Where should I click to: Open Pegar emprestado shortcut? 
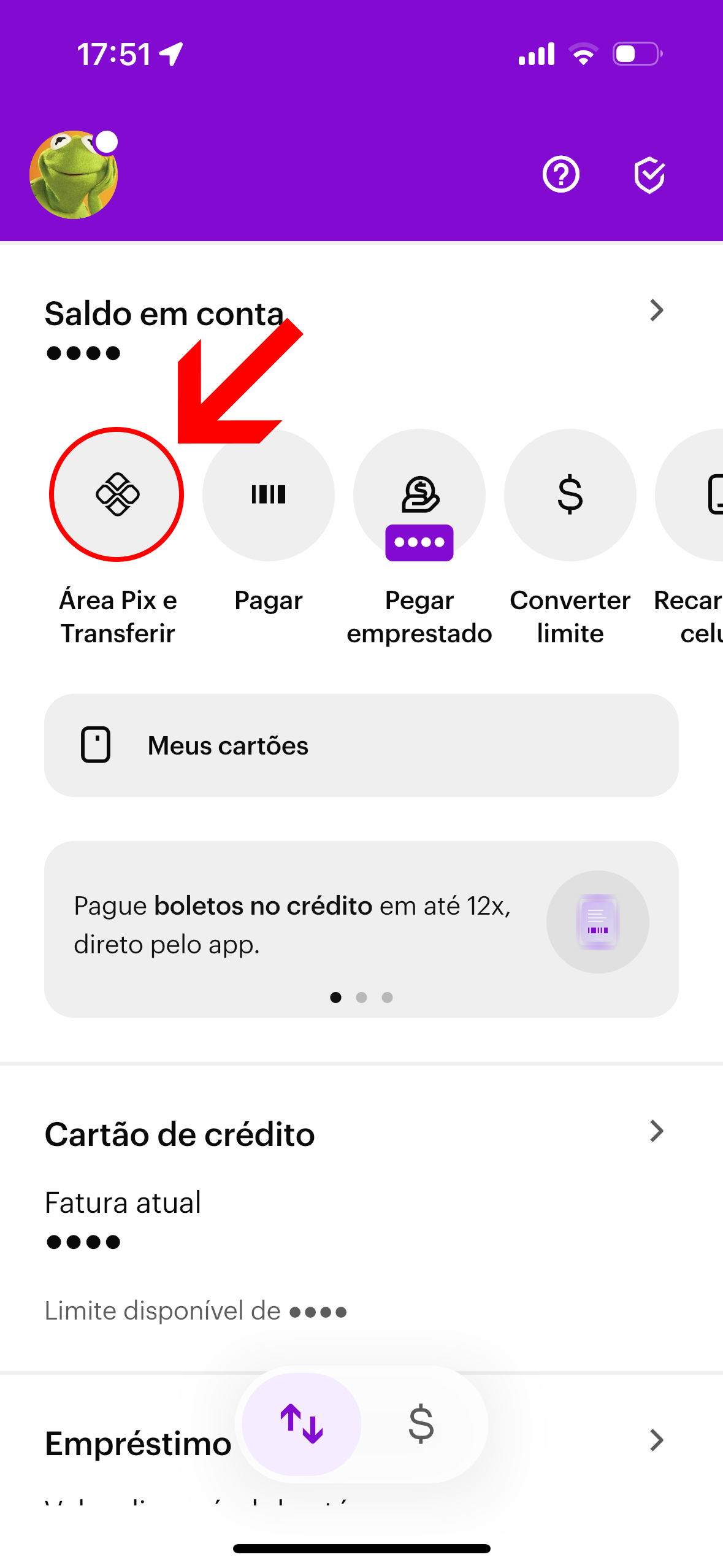click(419, 494)
